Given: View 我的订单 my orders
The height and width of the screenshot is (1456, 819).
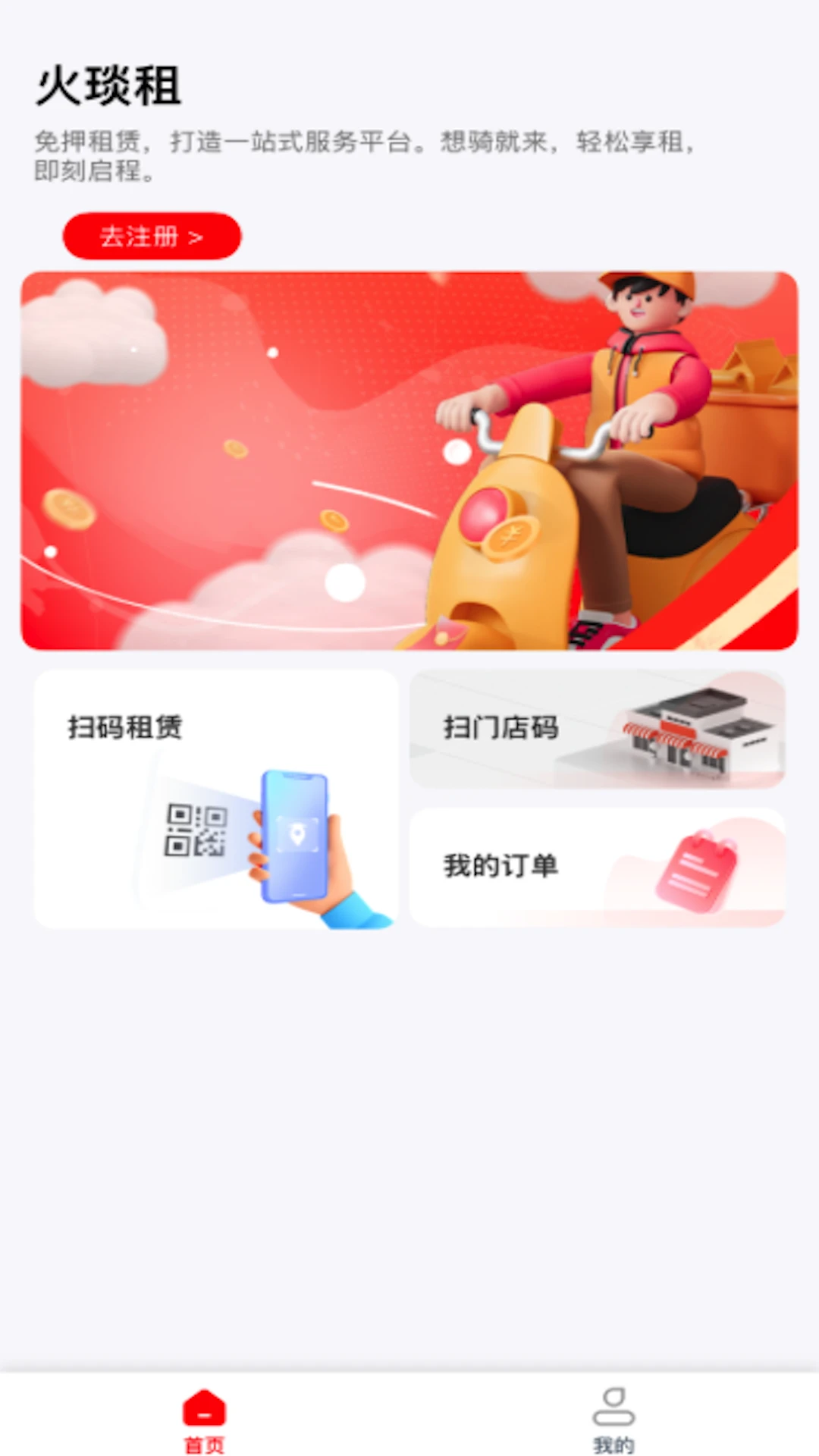Looking at the screenshot, I should [x=597, y=867].
